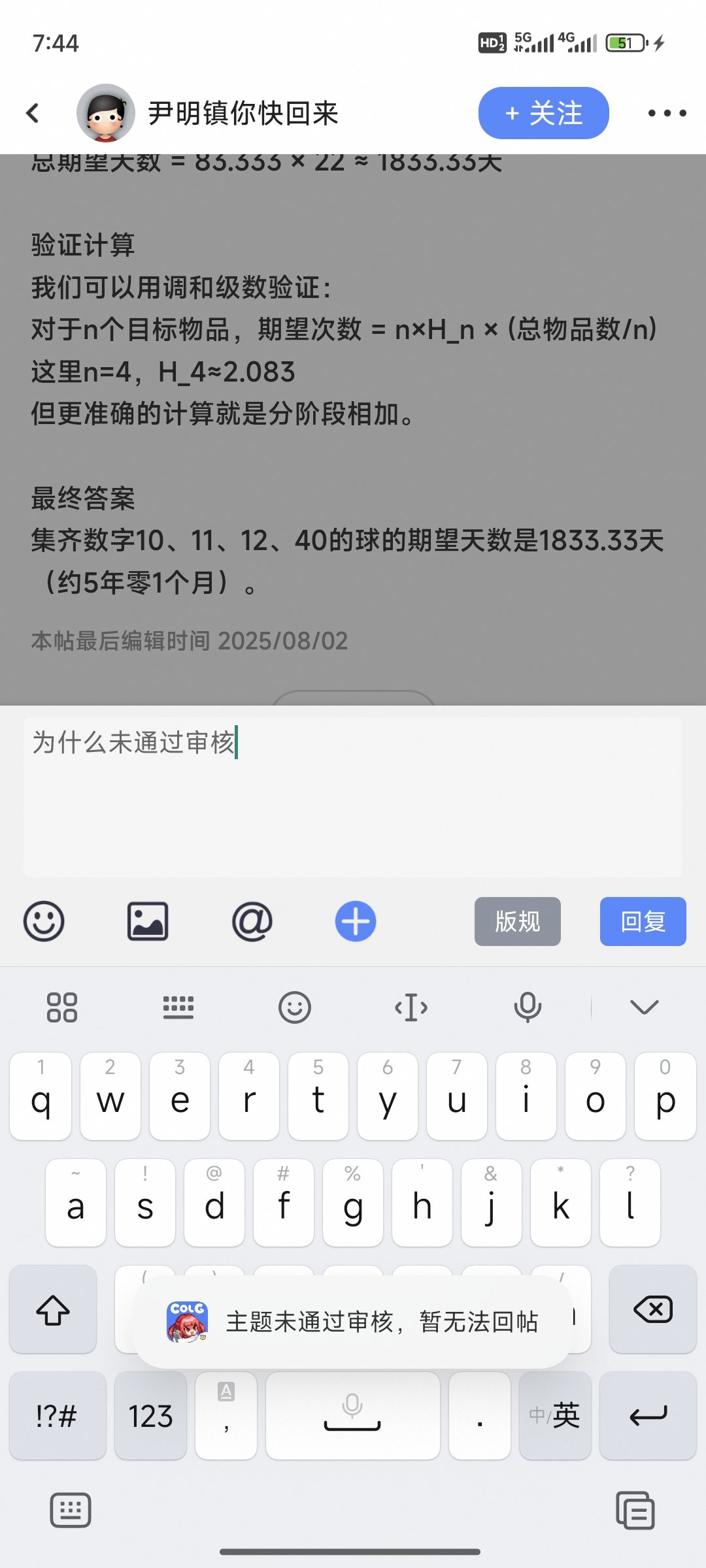Viewport: 706px width, 1568px height.
Task: Focus the reply text field
Action: (x=353, y=797)
